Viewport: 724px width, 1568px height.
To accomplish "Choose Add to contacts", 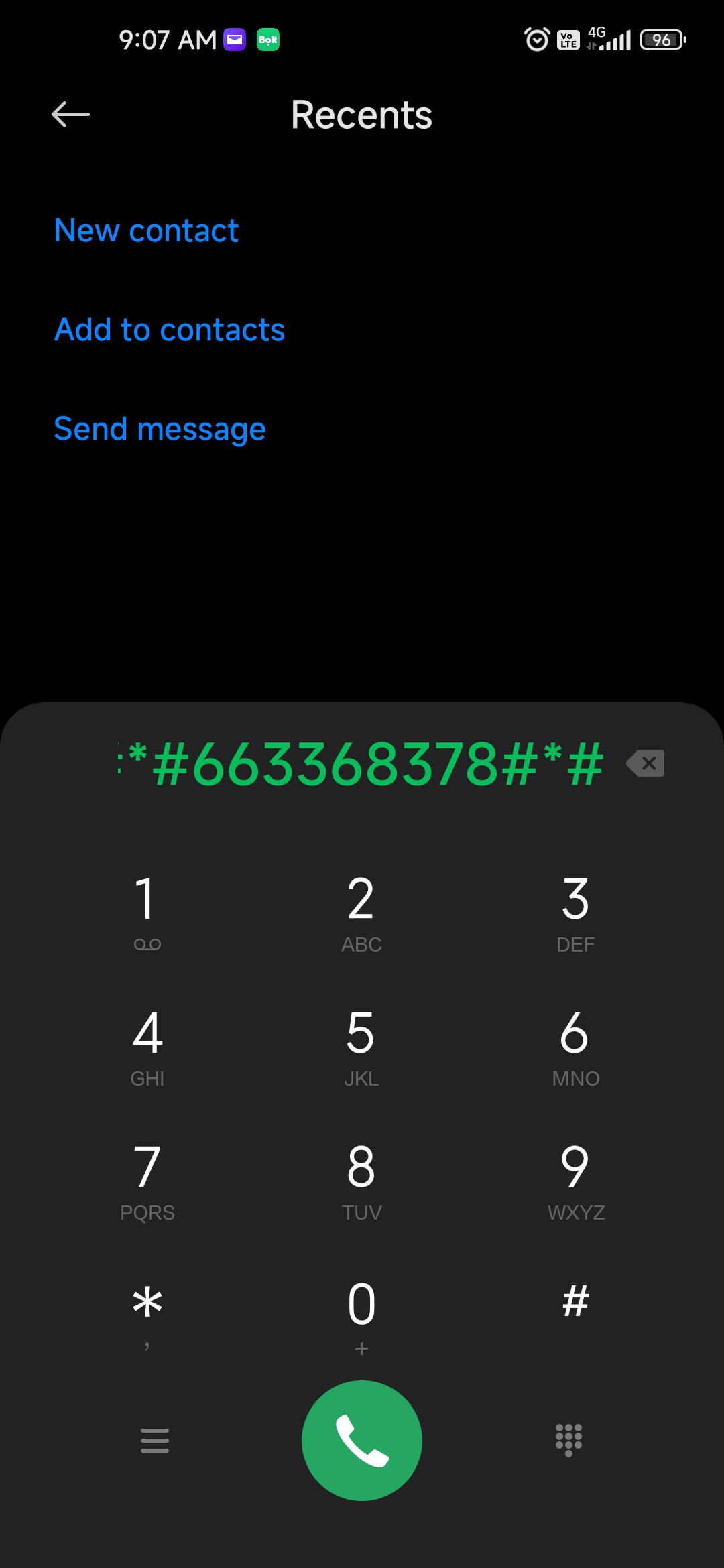I will click(170, 330).
